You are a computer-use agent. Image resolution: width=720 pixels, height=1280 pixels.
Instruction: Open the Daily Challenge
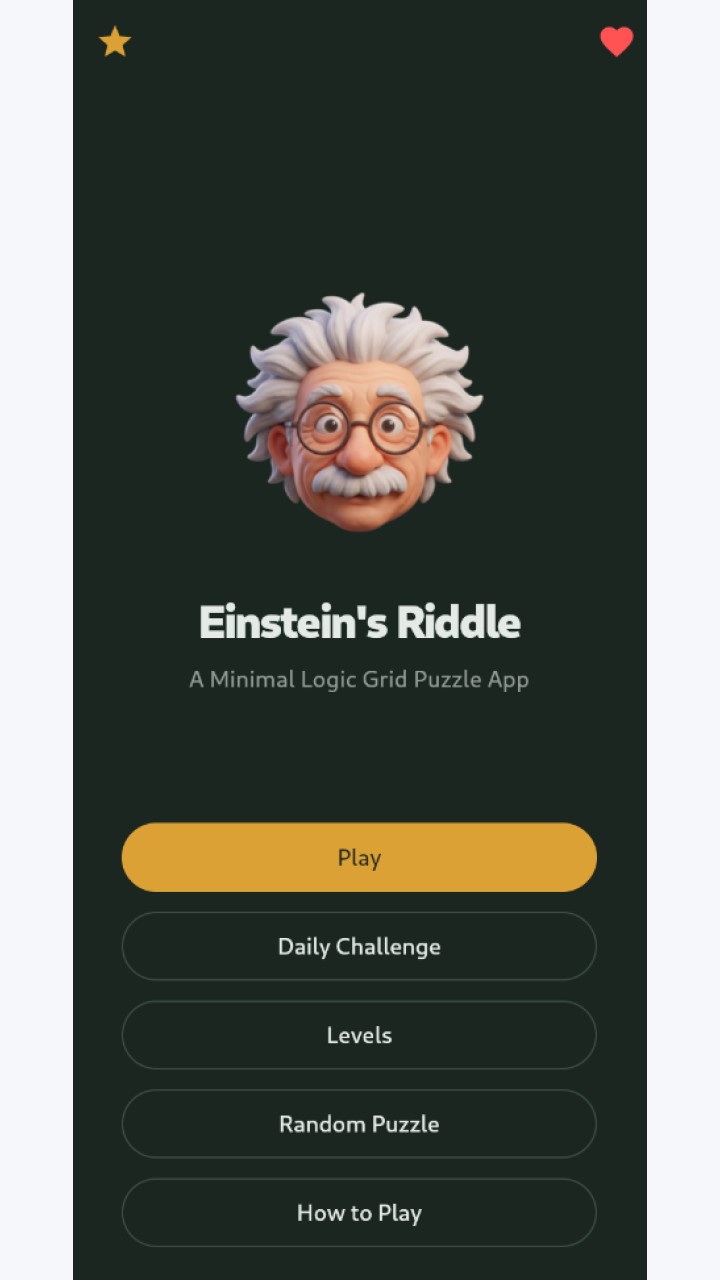(x=359, y=946)
